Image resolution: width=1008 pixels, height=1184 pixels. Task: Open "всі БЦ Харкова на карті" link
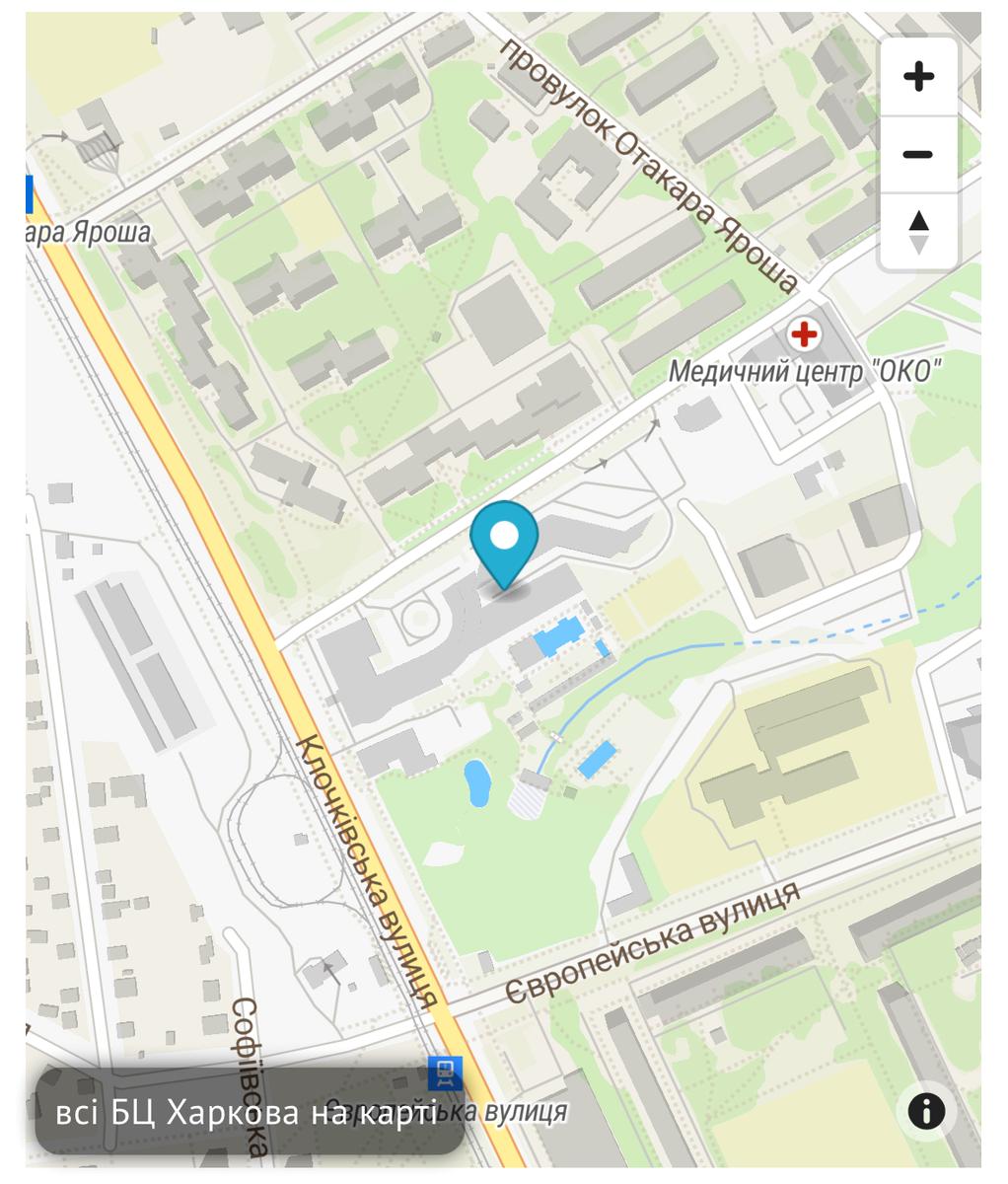point(249,1112)
